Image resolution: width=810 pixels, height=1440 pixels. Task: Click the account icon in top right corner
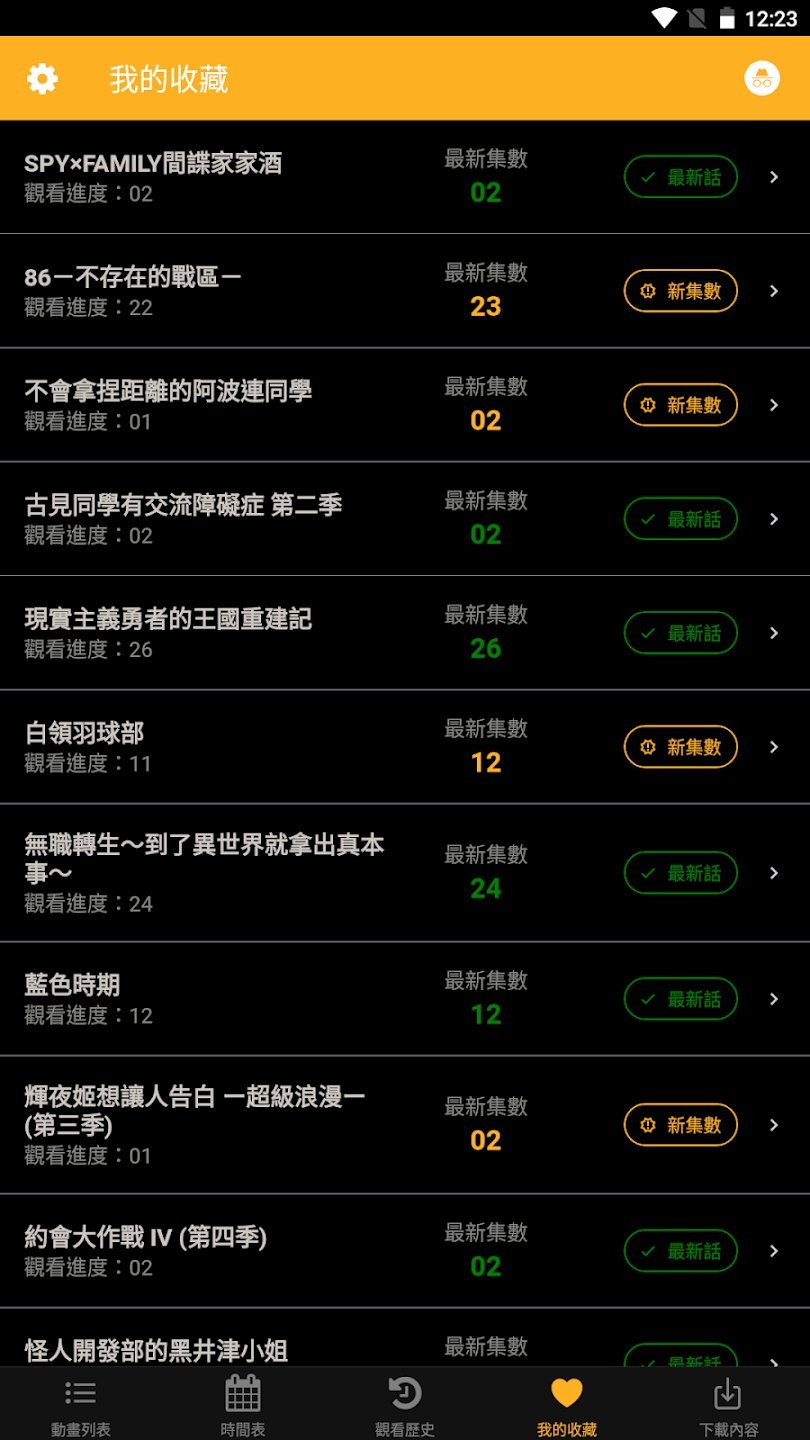pyautogui.click(x=763, y=78)
